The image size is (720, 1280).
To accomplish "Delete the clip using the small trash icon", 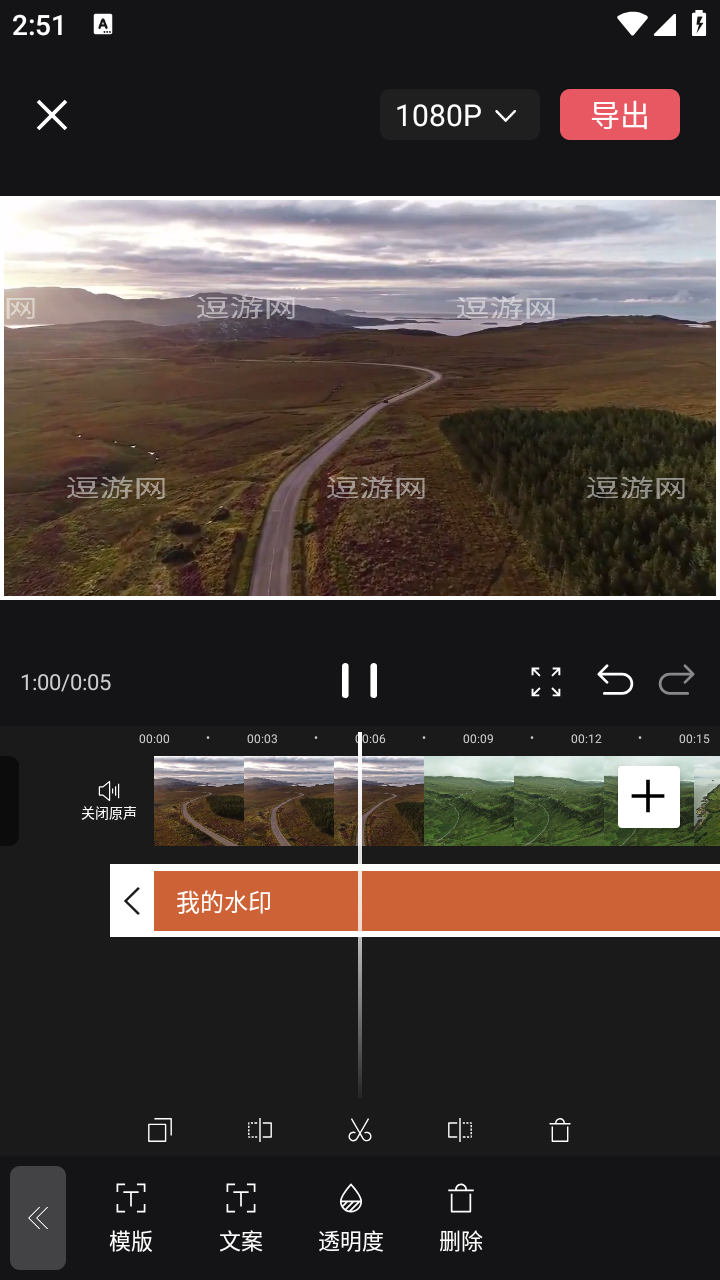I will coord(560,1130).
